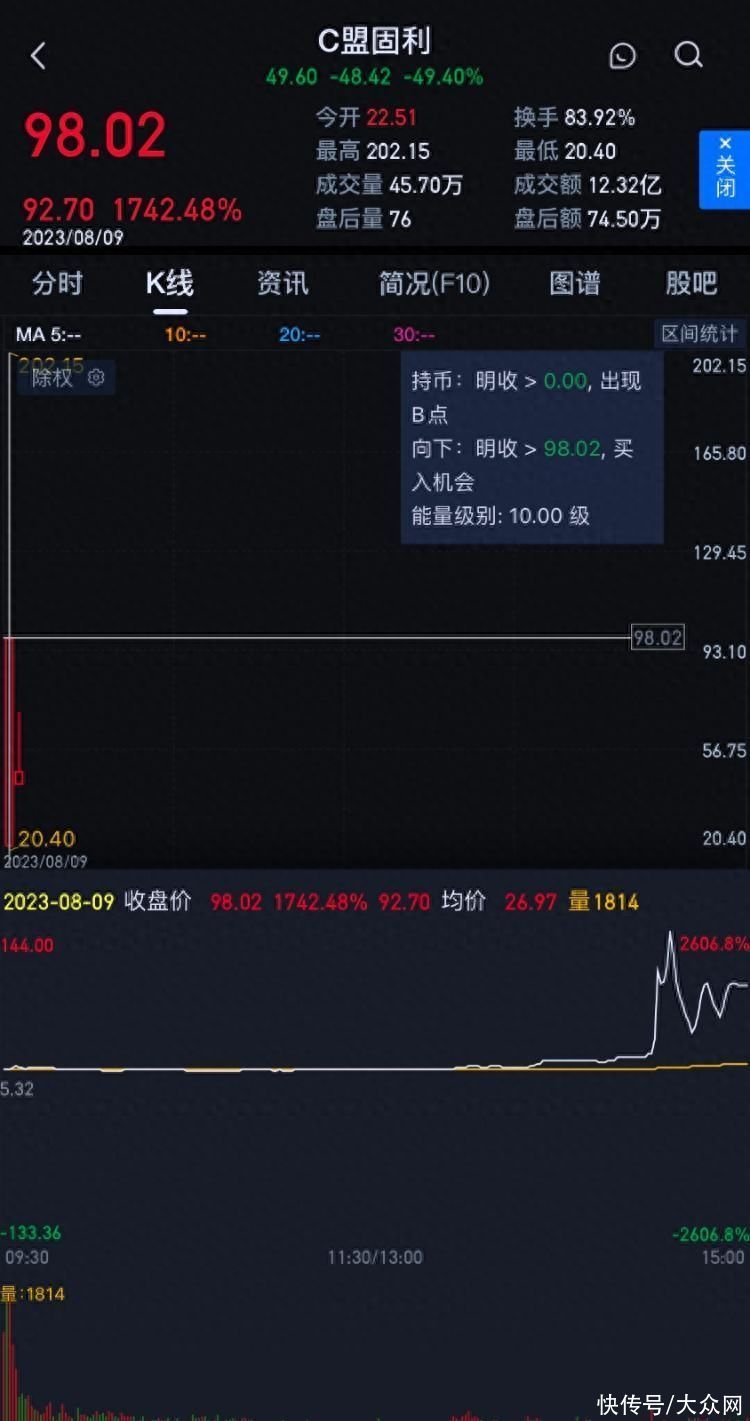
Task: Open stock search
Action: tap(688, 54)
